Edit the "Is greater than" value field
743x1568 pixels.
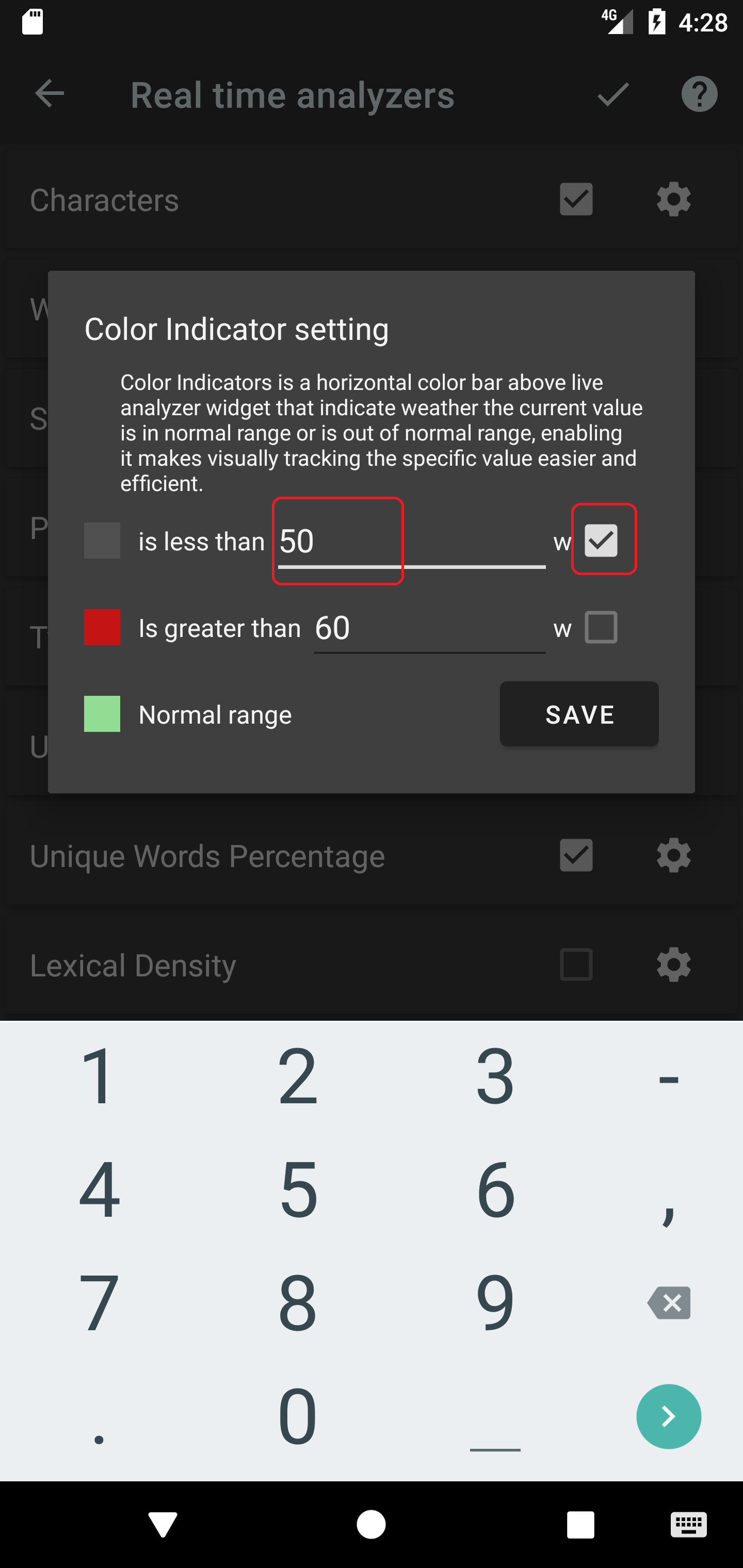point(429,628)
